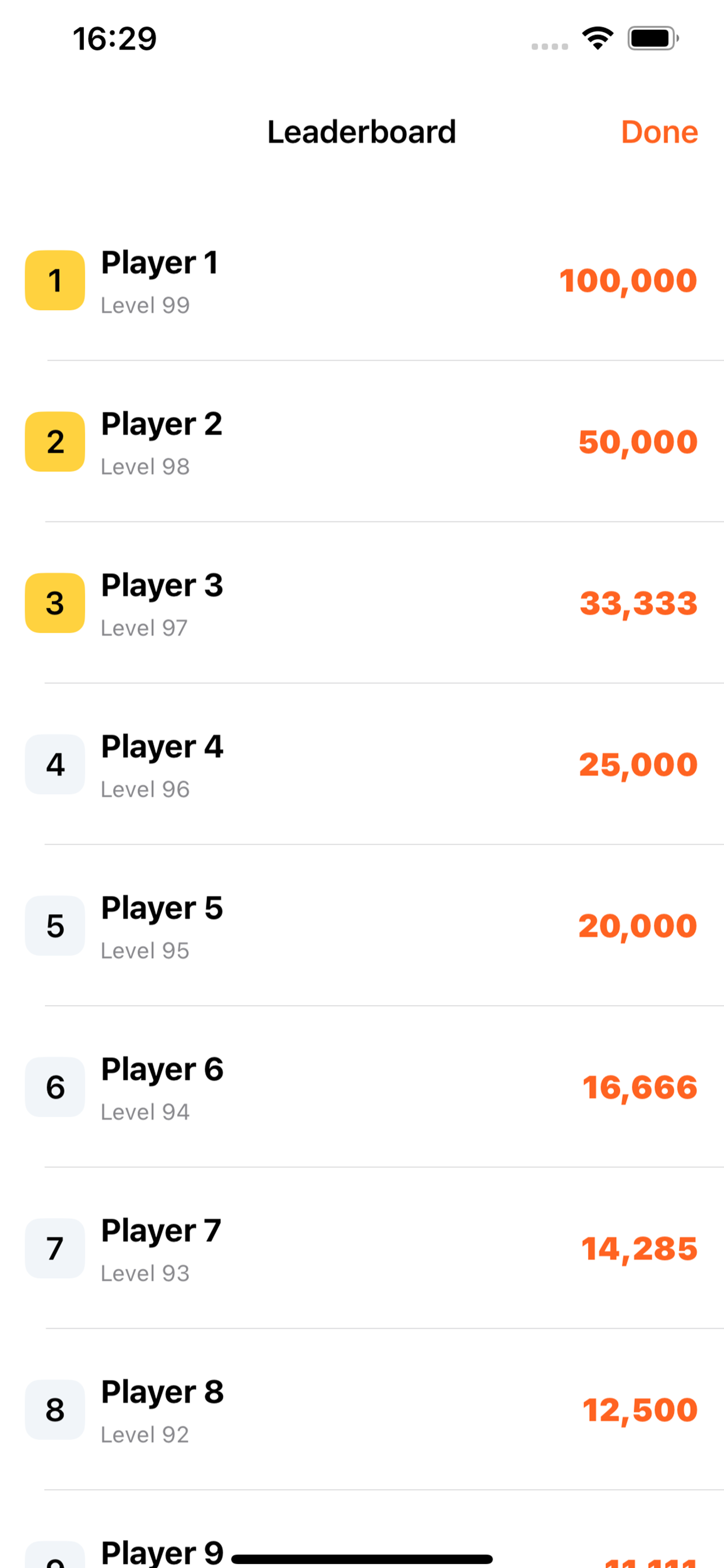The width and height of the screenshot is (724, 1568).
Task: Select the Player 1 row
Action: (x=362, y=280)
